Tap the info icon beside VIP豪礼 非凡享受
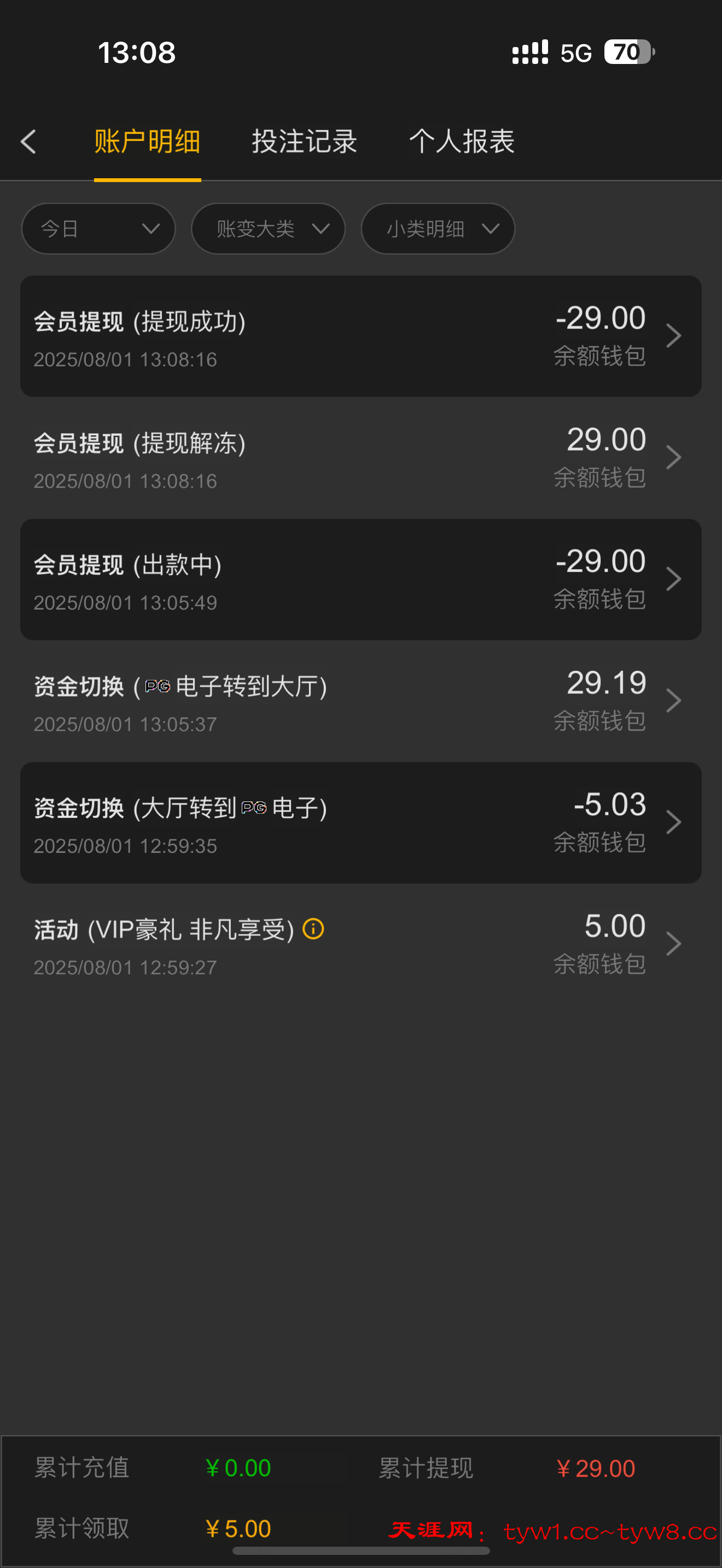Screen dimensions: 722x1568 (x=313, y=929)
